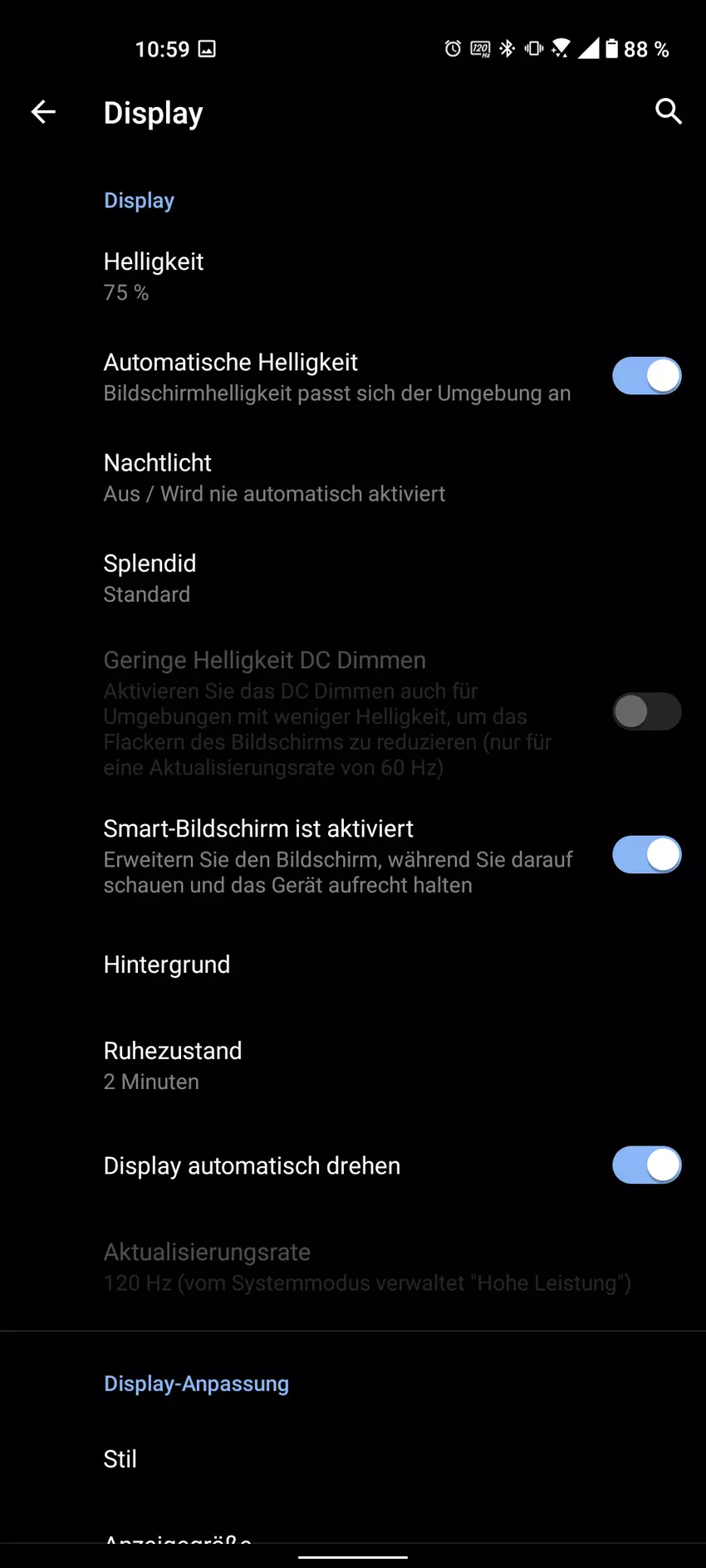
Task: Disable Automatische Helligkeit switch
Action: pyautogui.click(x=646, y=376)
